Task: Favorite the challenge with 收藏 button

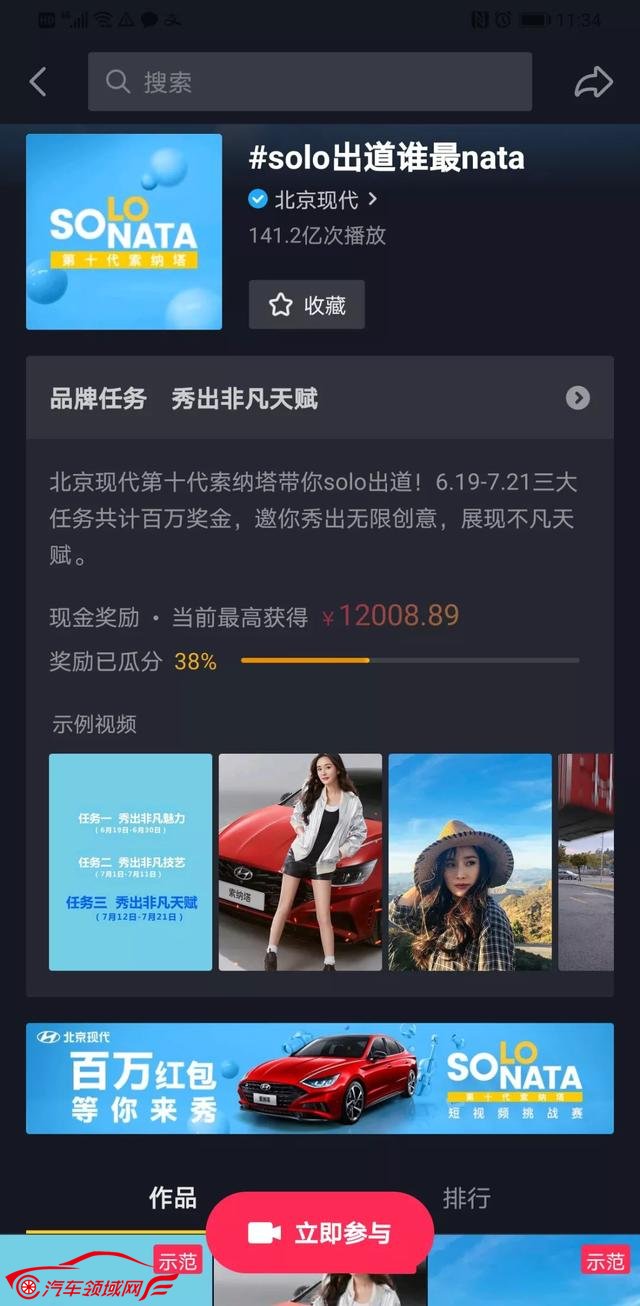Action: coord(307,305)
